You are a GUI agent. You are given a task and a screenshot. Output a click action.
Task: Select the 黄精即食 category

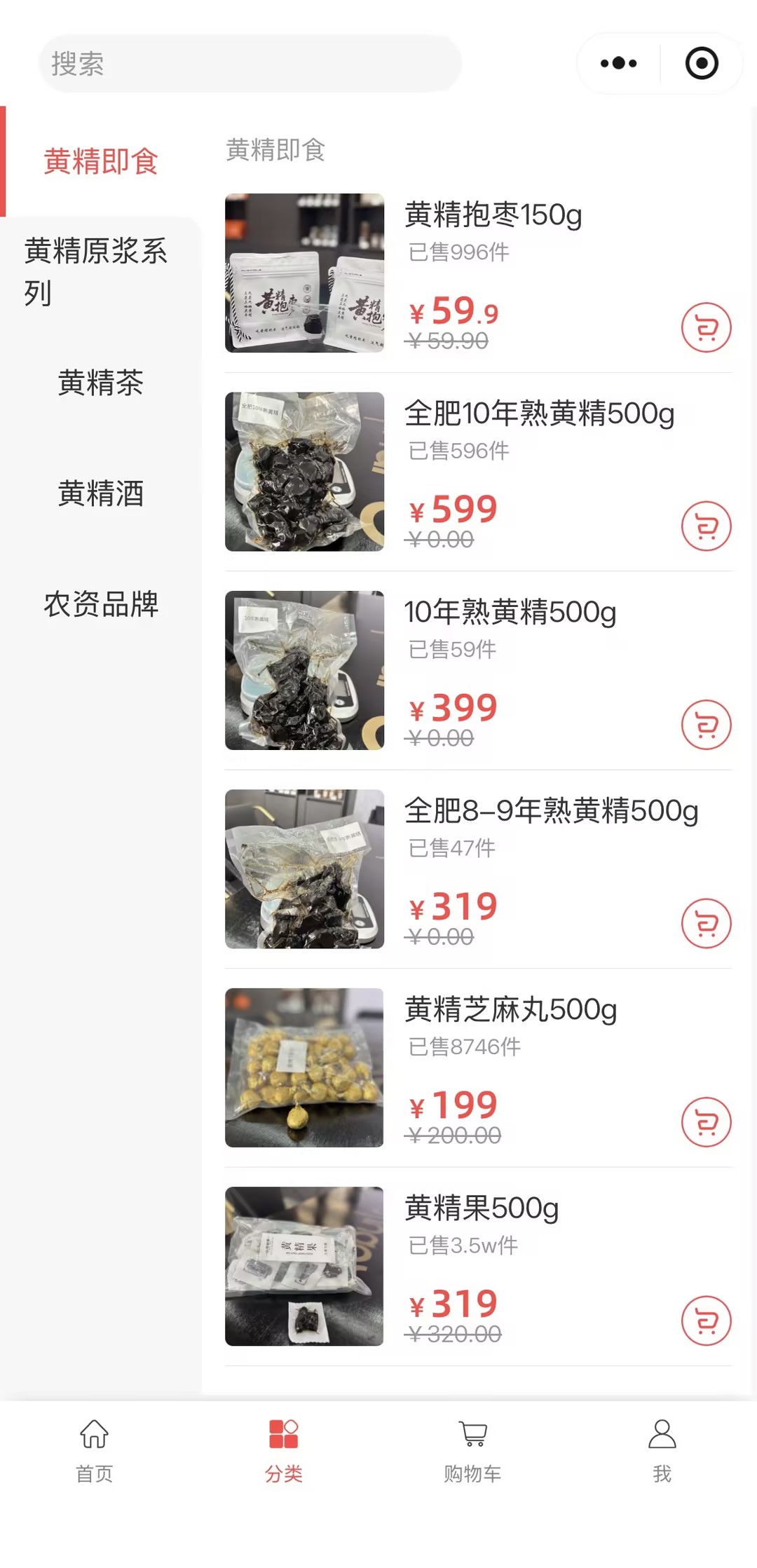[x=101, y=161]
